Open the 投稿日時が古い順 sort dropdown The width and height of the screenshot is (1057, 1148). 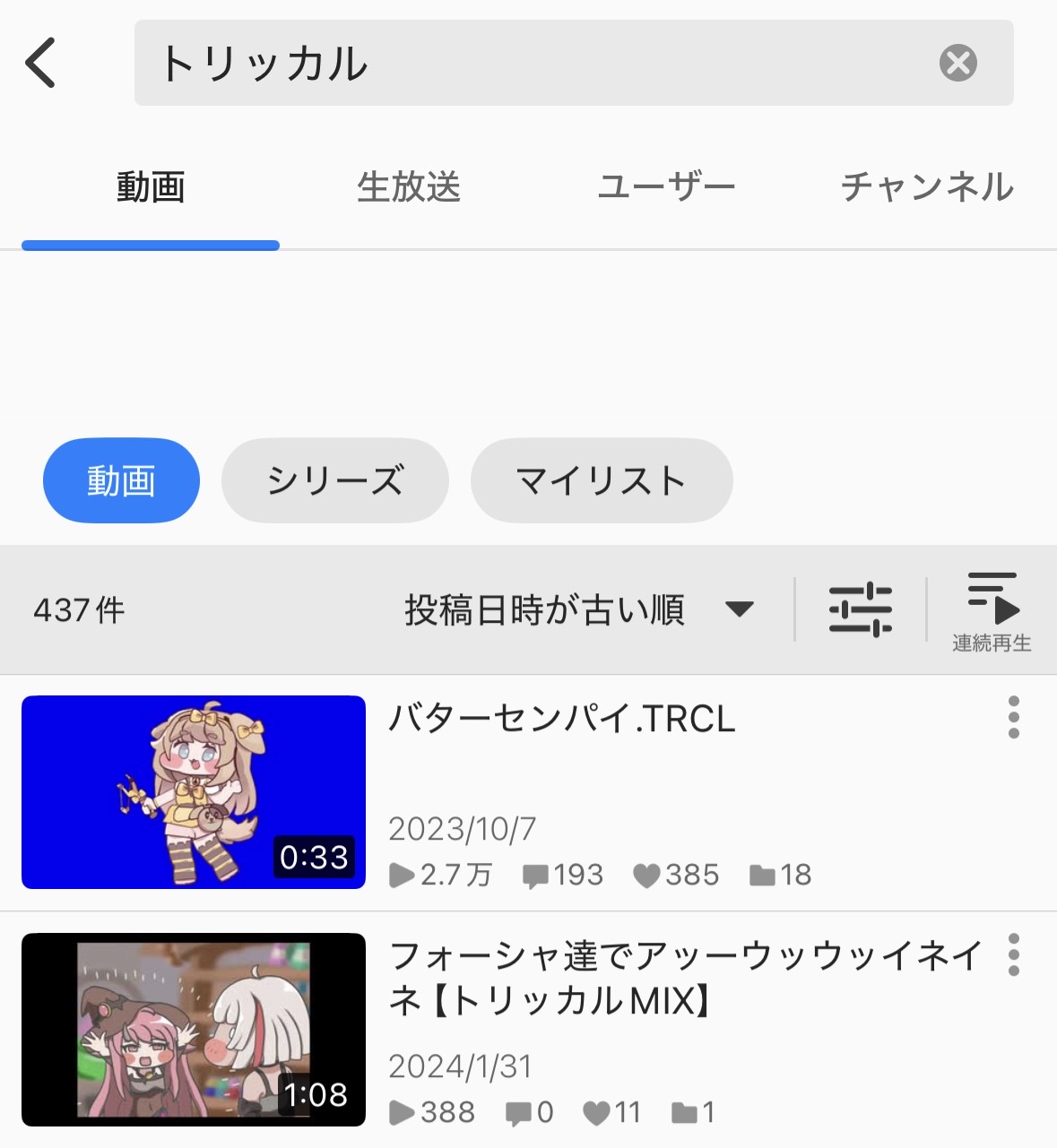pos(578,610)
